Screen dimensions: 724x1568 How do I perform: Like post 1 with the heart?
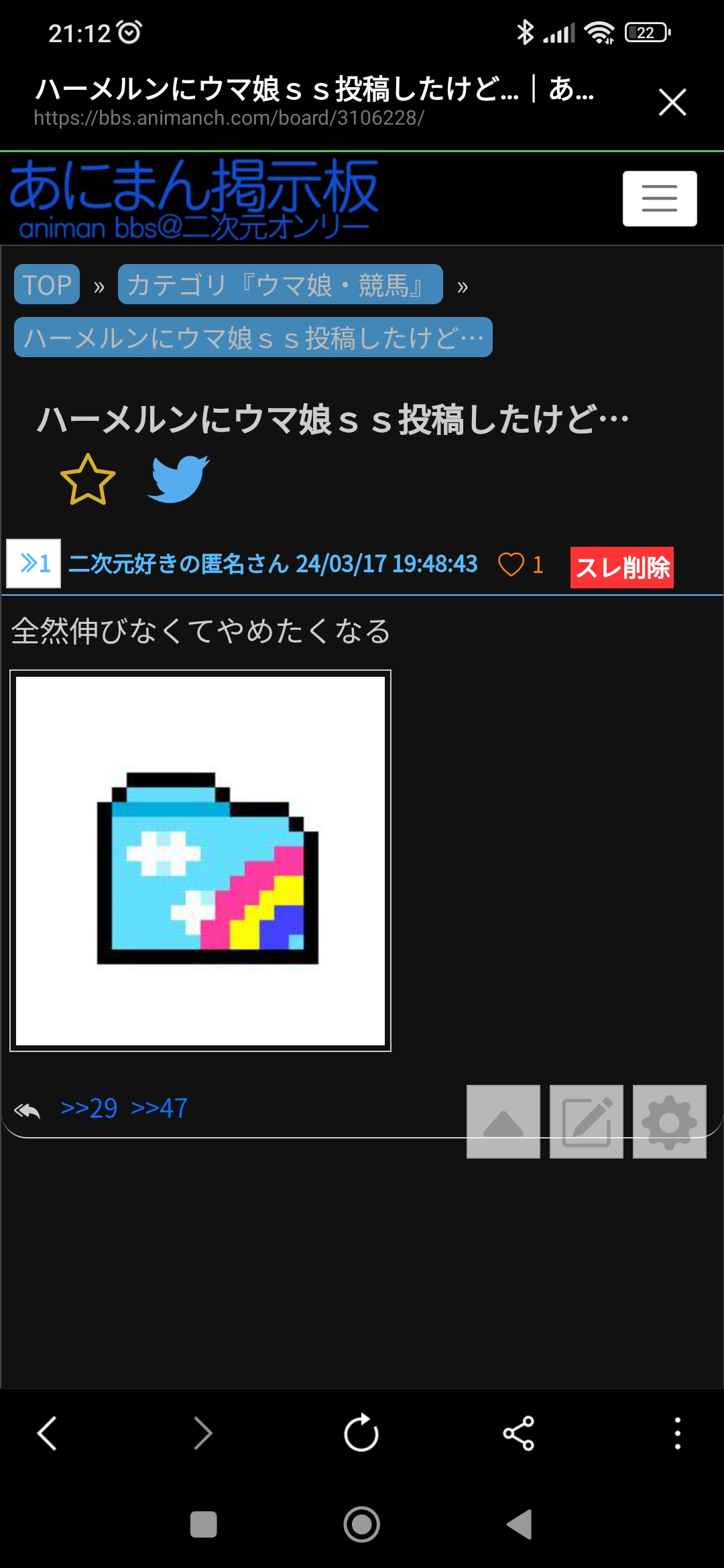(511, 564)
